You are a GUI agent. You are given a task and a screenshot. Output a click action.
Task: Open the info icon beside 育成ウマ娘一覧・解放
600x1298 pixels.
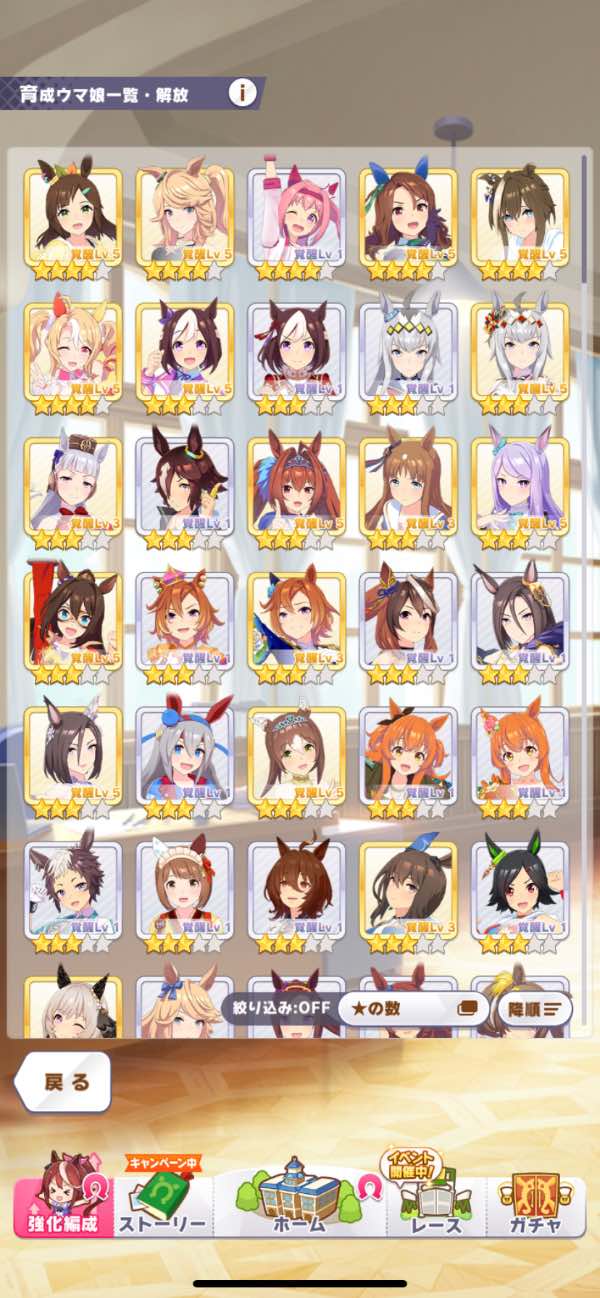coord(242,94)
